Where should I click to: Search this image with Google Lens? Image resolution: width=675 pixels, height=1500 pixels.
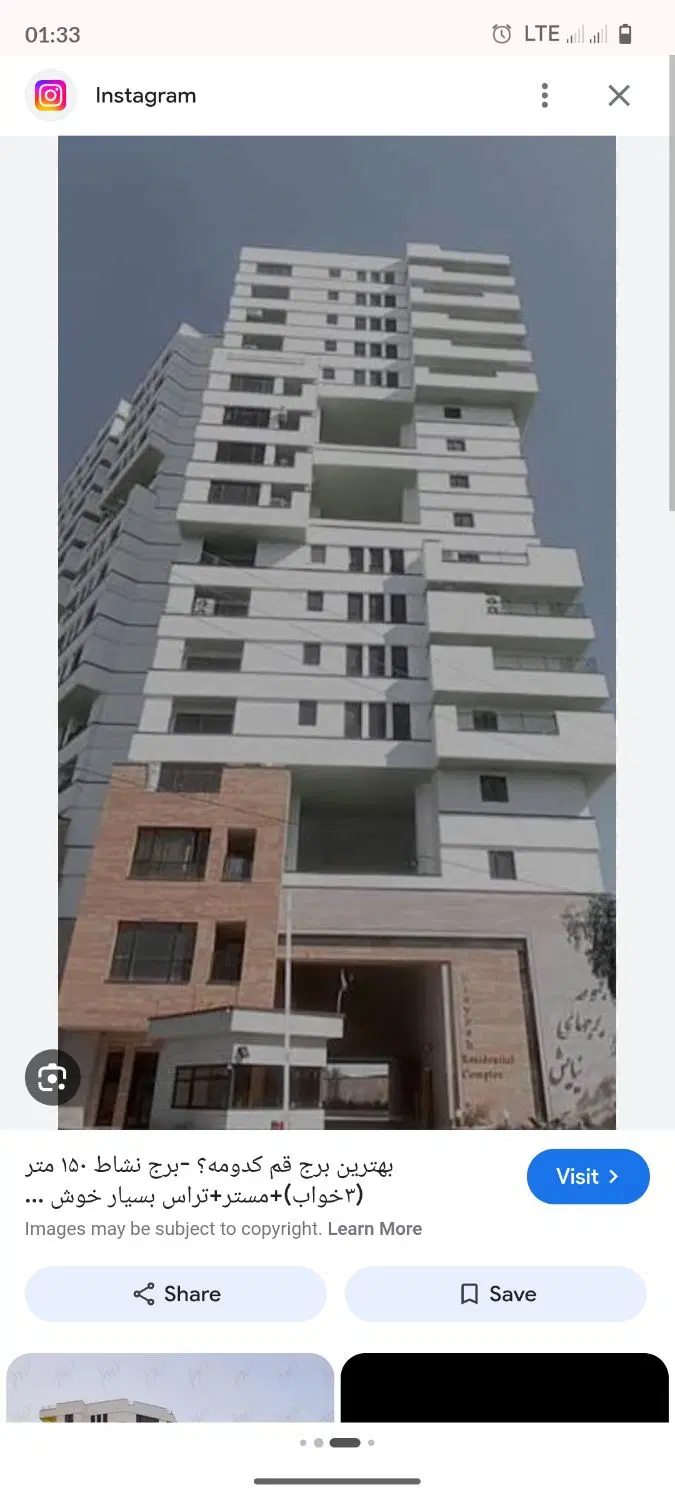pyautogui.click(x=52, y=1077)
